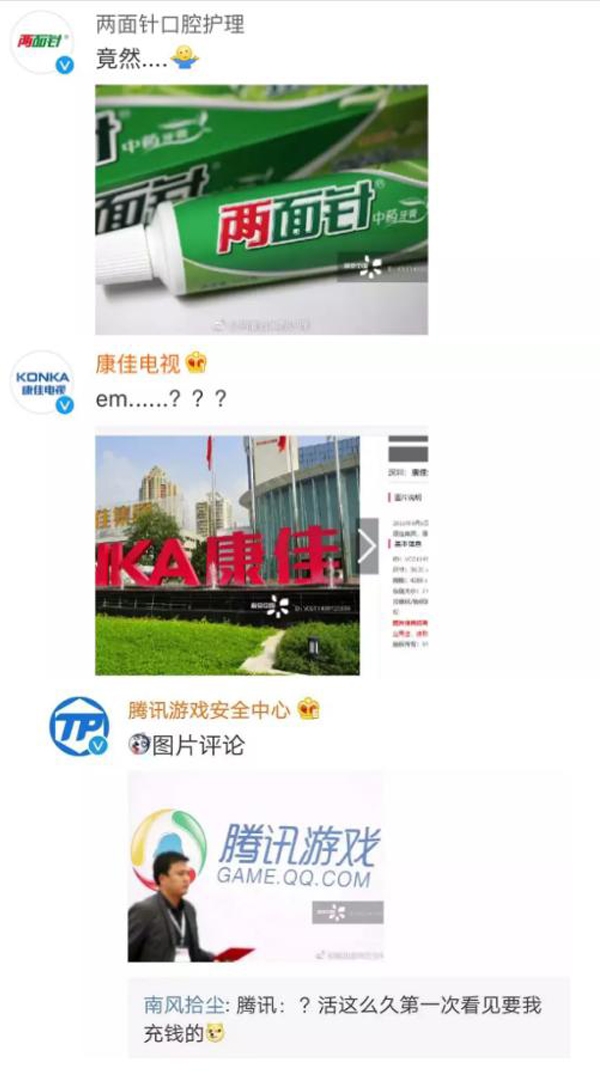Screen dimensions: 600x1081
Task: Open the KONKA 康佳电视 avatar
Action: 43,381
